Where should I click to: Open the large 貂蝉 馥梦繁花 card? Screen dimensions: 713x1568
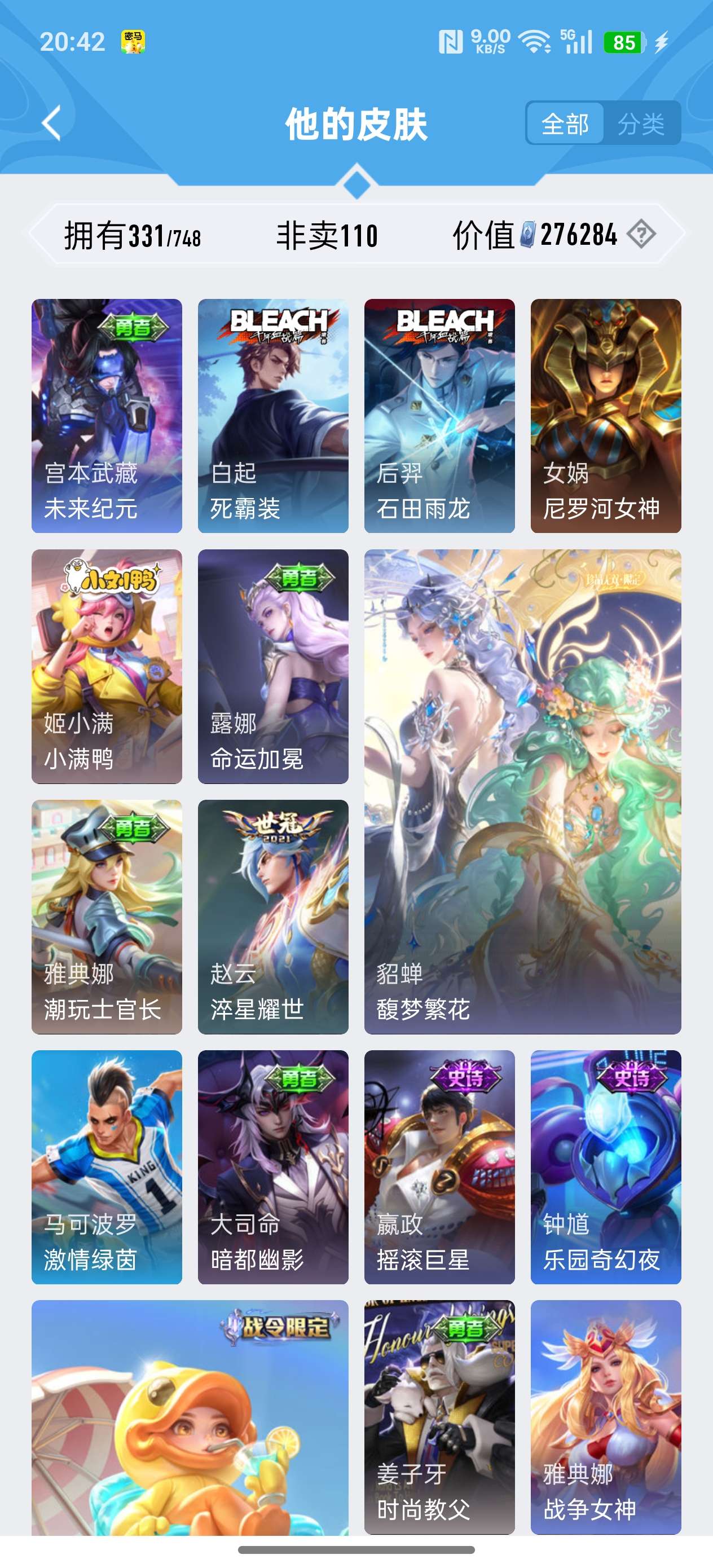pyautogui.click(x=522, y=791)
